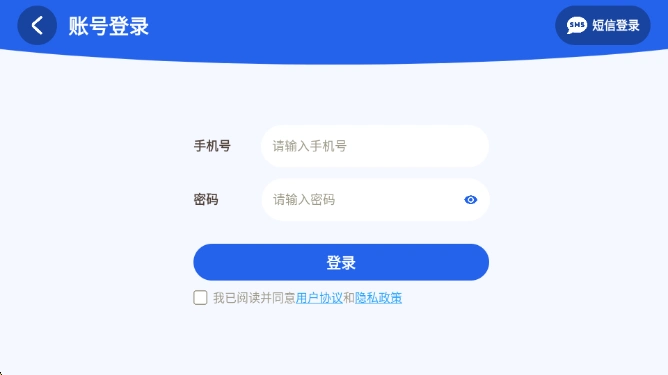Toggle password visibility with the eye icon

(470, 199)
